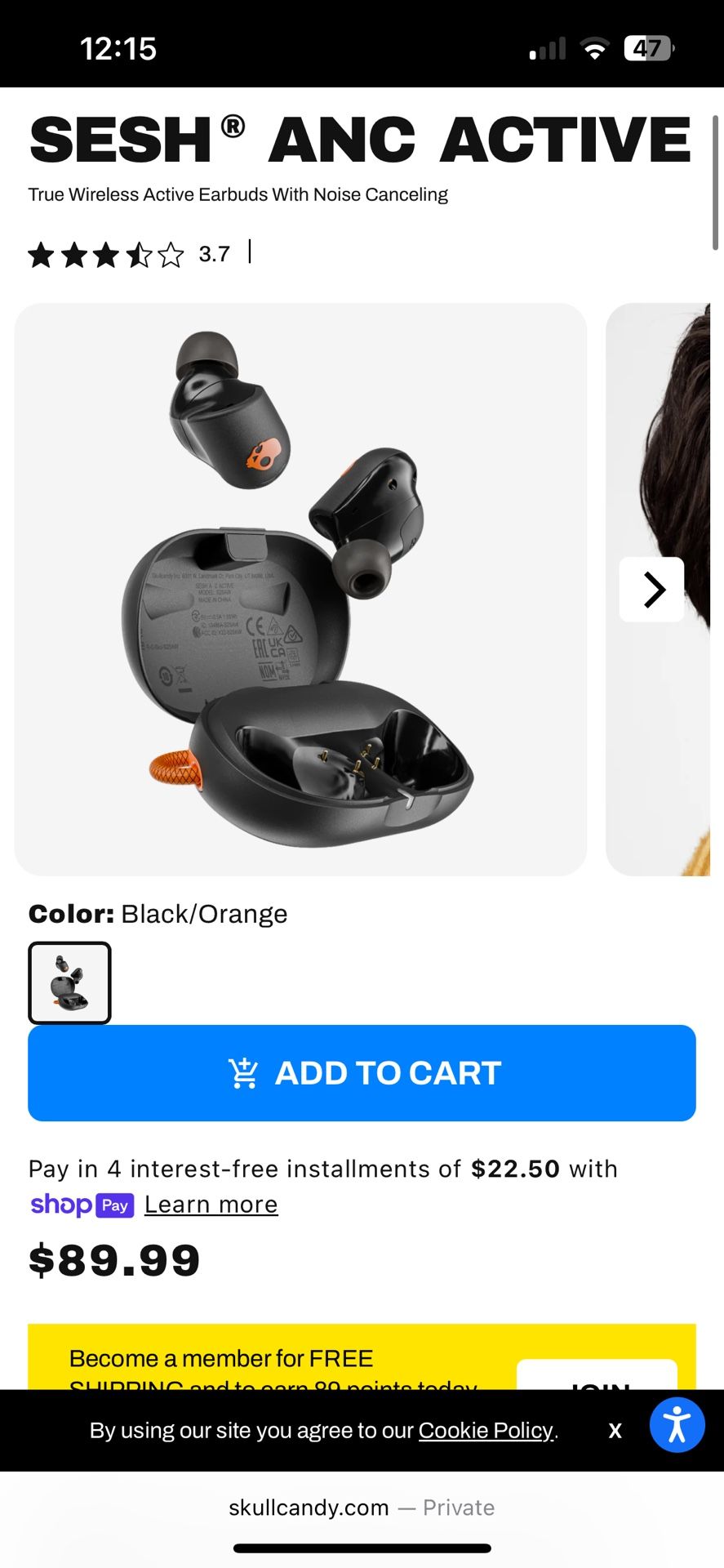Viewport: 724px width, 1568px height.
Task: Open the Cookie Policy link
Action: (486, 1430)
